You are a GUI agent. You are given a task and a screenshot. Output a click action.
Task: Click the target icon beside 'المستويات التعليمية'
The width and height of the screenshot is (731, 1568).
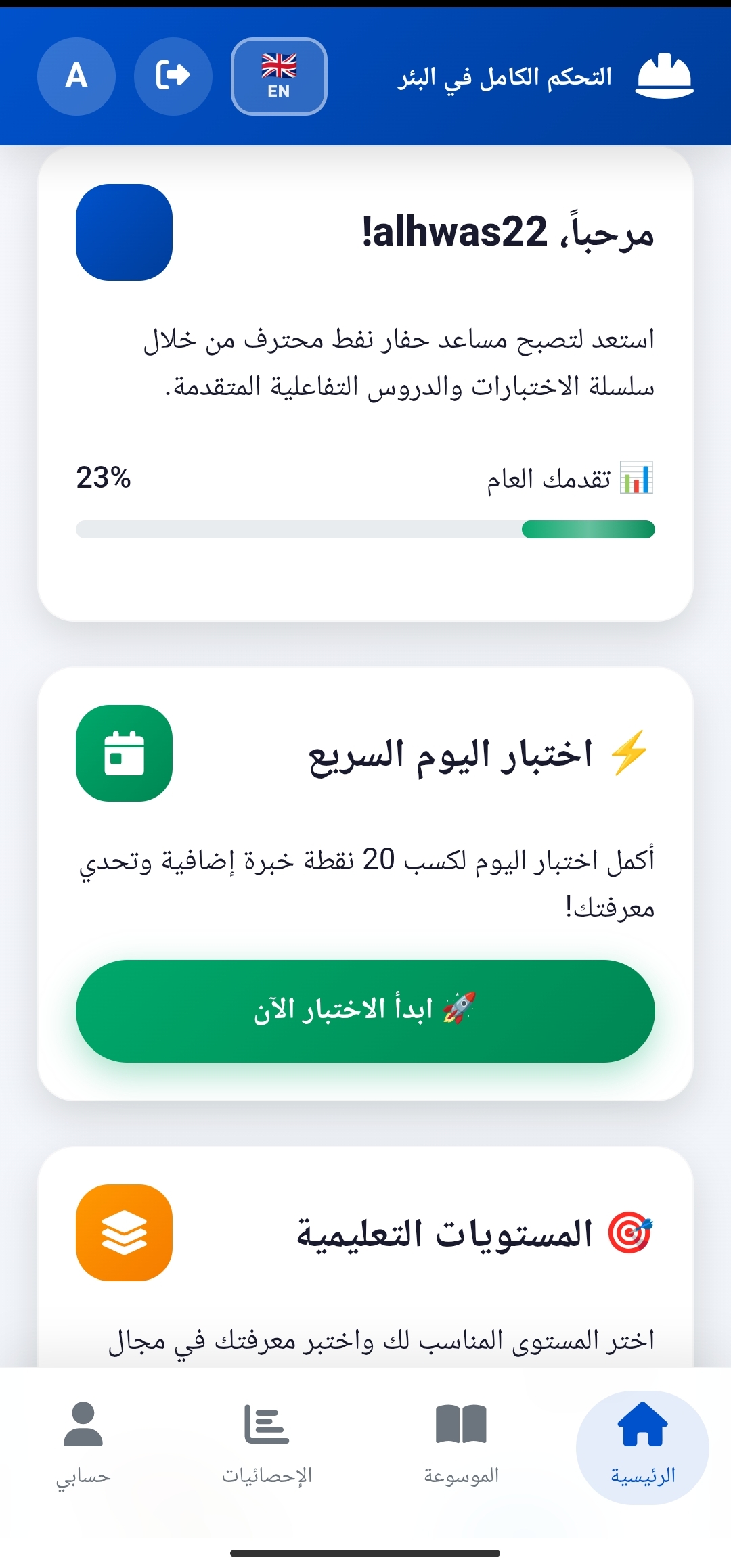pos(629,1231)
